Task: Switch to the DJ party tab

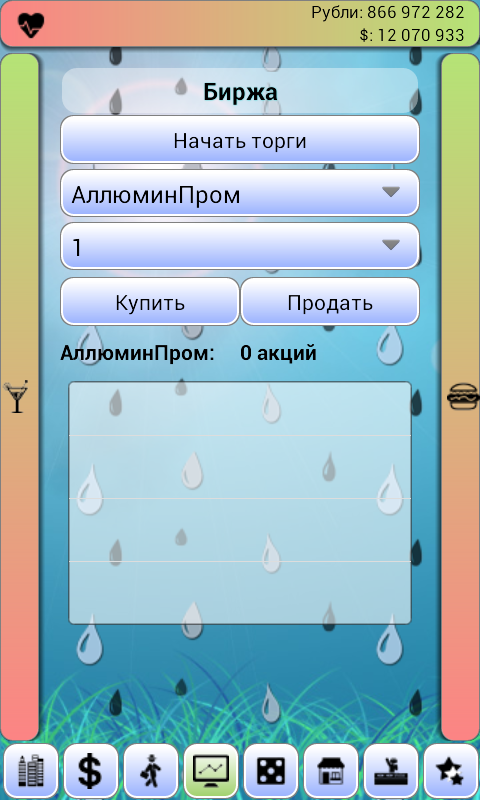Action: coord(391,770)
